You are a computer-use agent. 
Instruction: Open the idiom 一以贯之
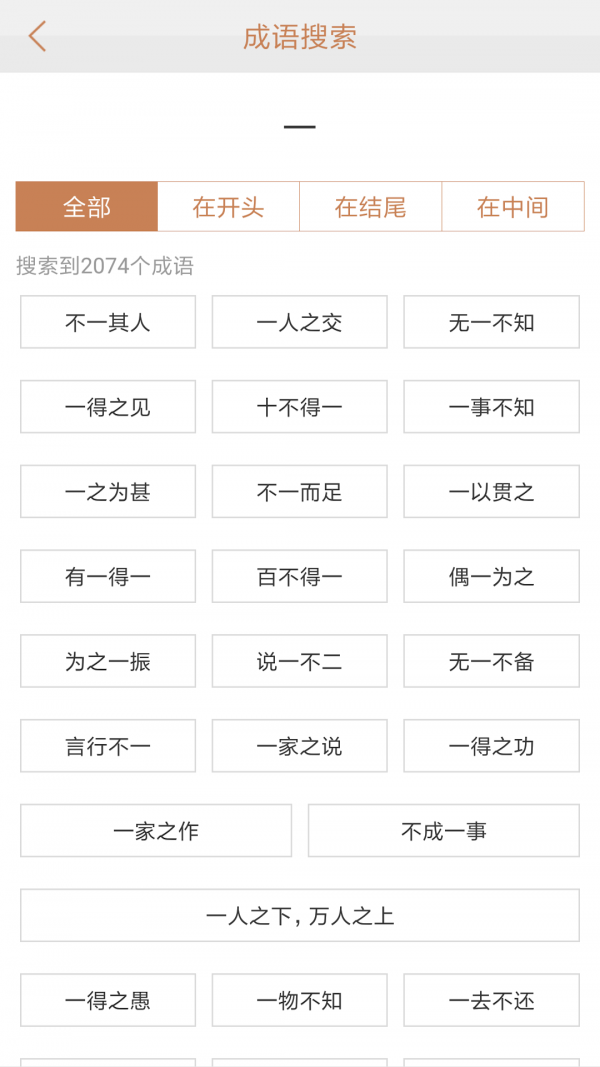(491, 492)
